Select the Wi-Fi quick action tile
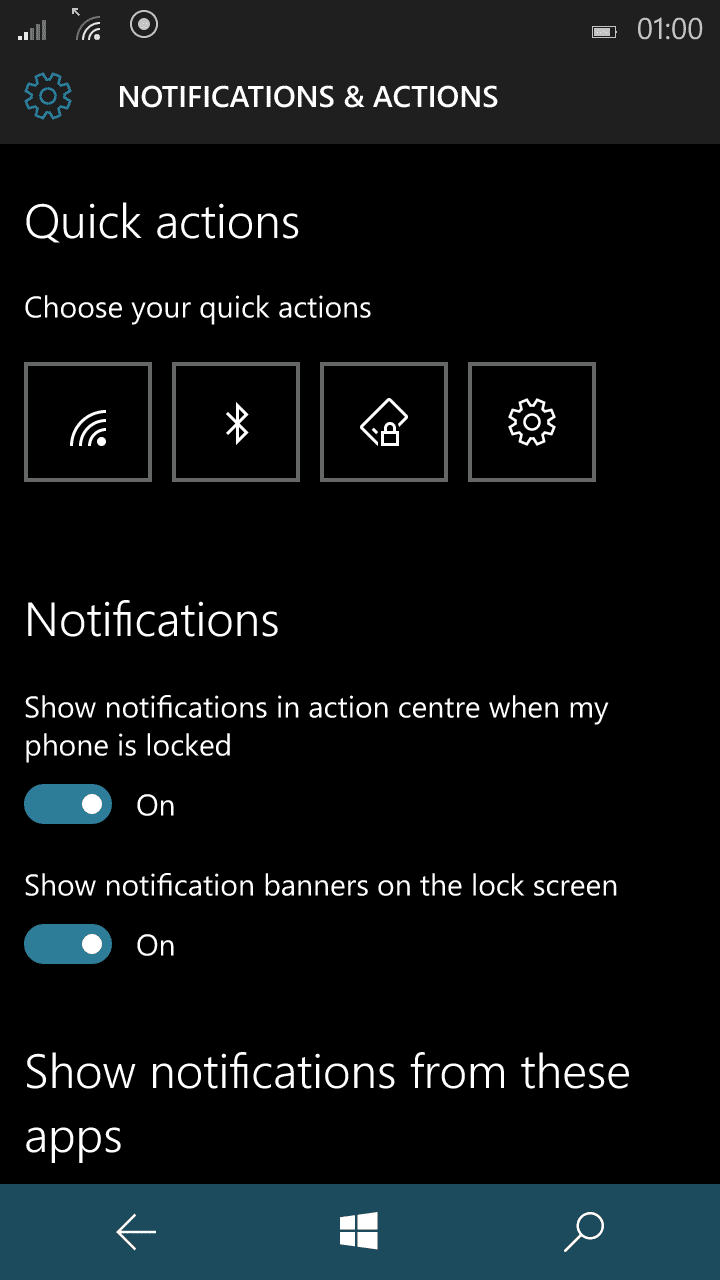This screenshot has width=720, height=1280. point(88,422)
